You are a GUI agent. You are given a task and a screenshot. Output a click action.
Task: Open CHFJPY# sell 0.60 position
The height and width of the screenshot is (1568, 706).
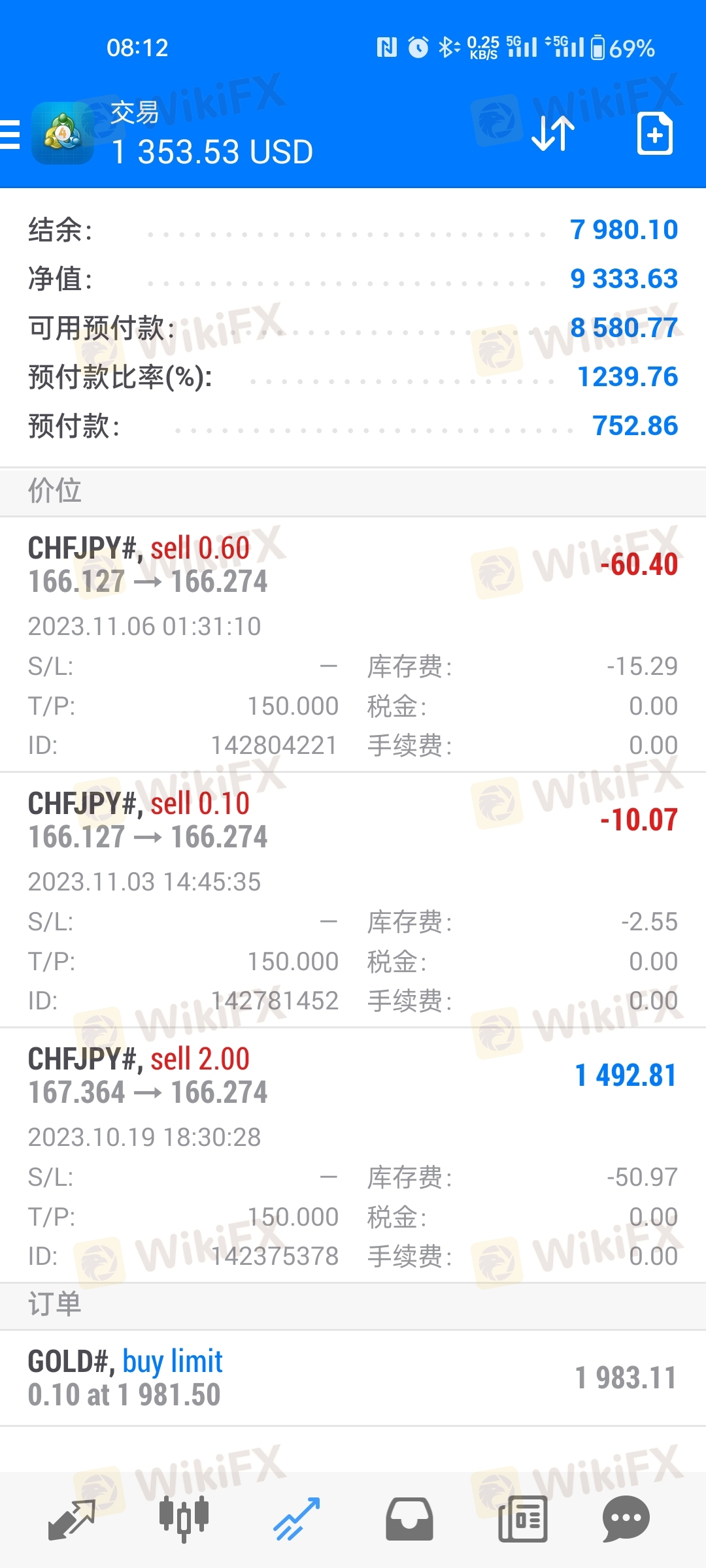click(353, 644)
